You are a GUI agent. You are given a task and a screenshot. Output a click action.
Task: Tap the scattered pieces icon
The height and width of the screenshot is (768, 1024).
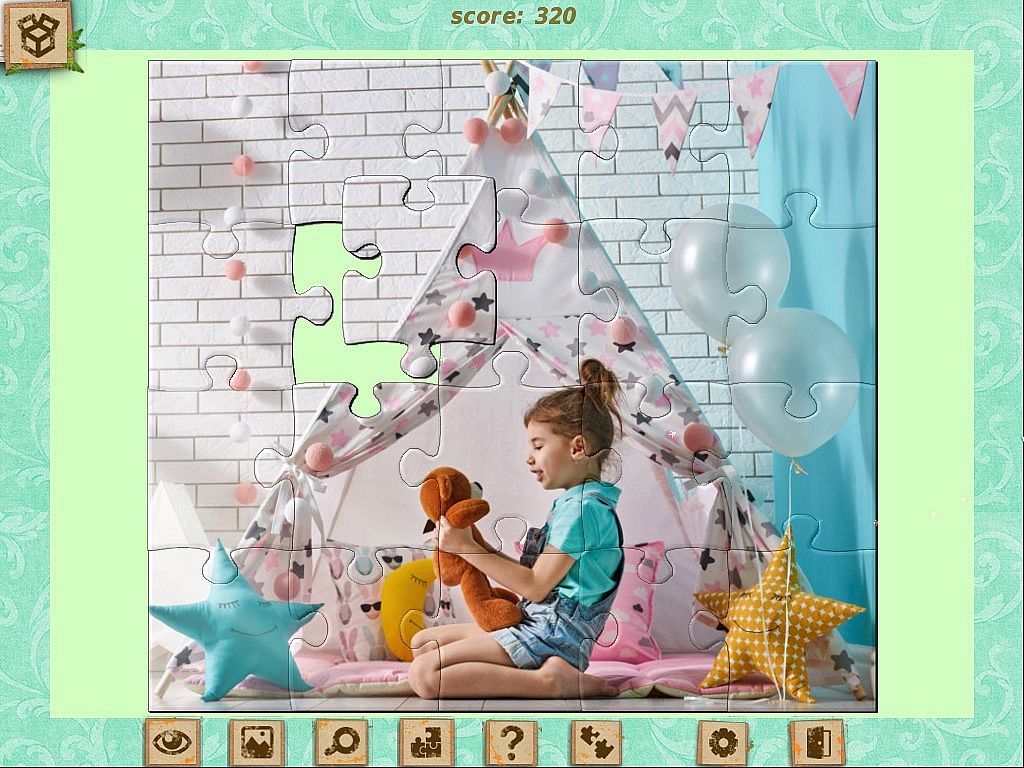click(596, 742)
